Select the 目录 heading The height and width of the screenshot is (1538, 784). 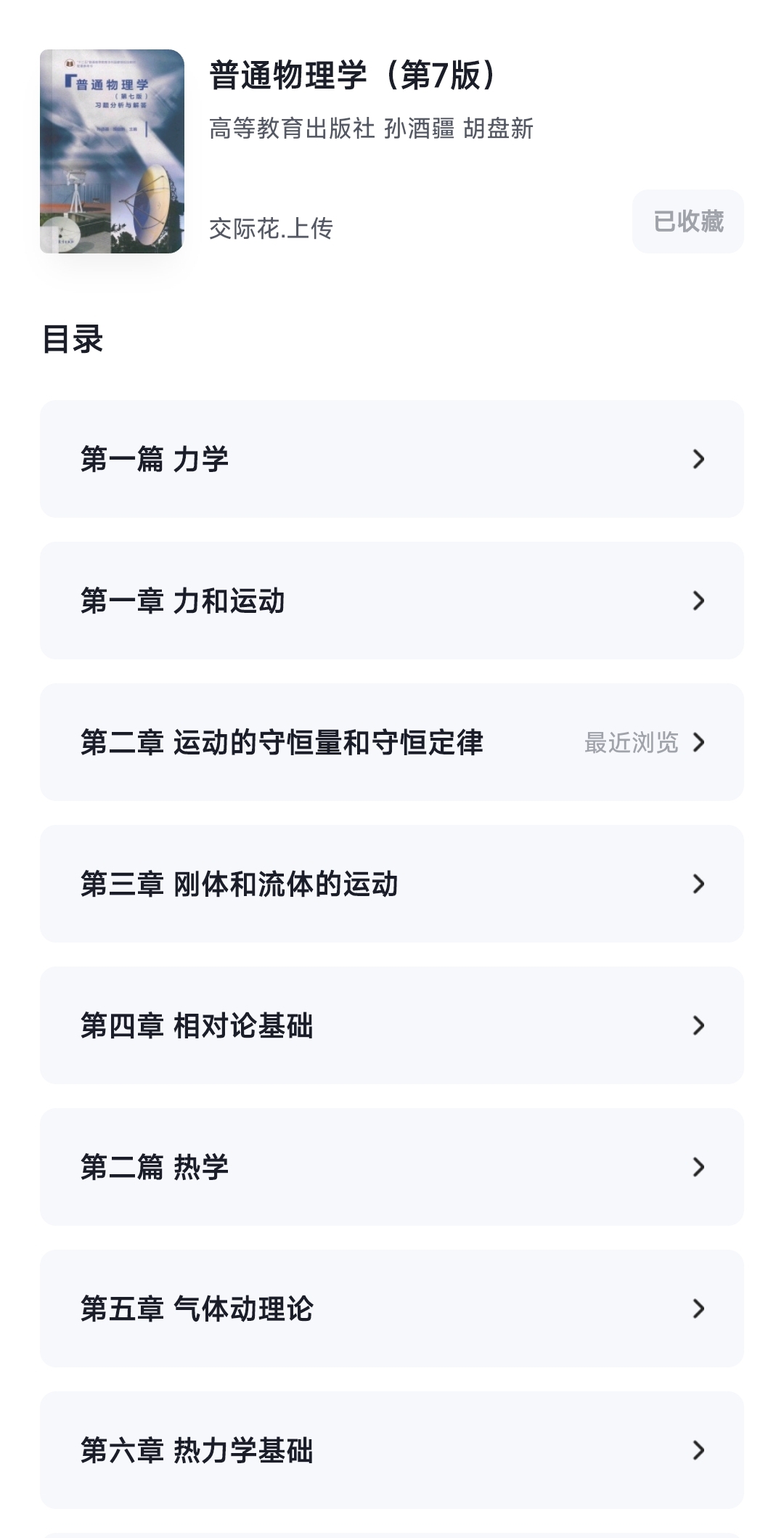pyautogui.click(x=73, y=336)
